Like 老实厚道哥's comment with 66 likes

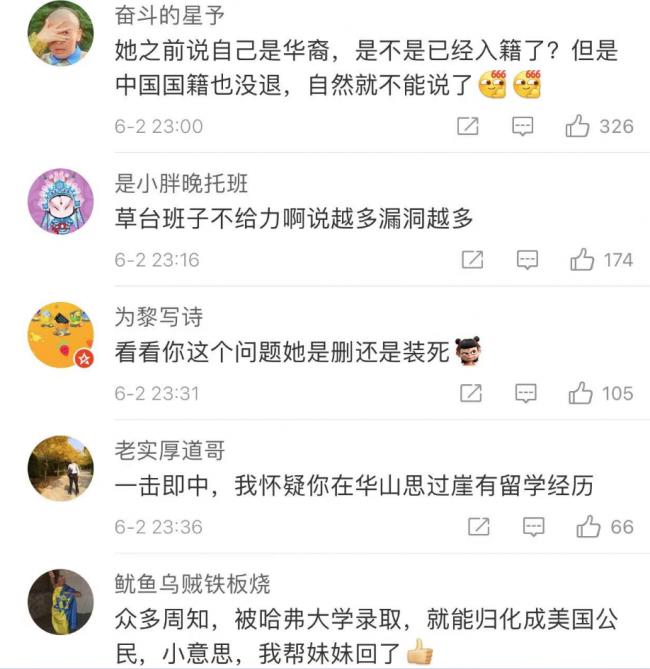pos(589,526)
